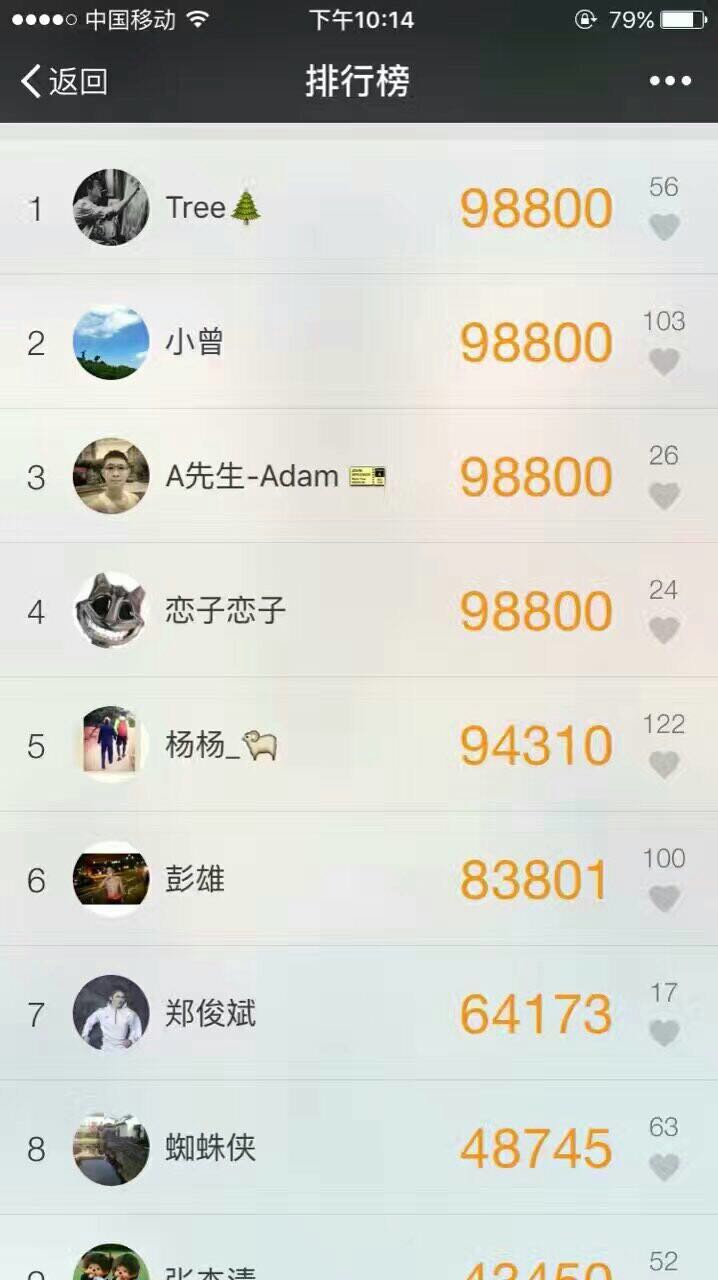The image size is (718, 1280).
Task: Give a like to 恋子恋子
Action: click(664, 630)
